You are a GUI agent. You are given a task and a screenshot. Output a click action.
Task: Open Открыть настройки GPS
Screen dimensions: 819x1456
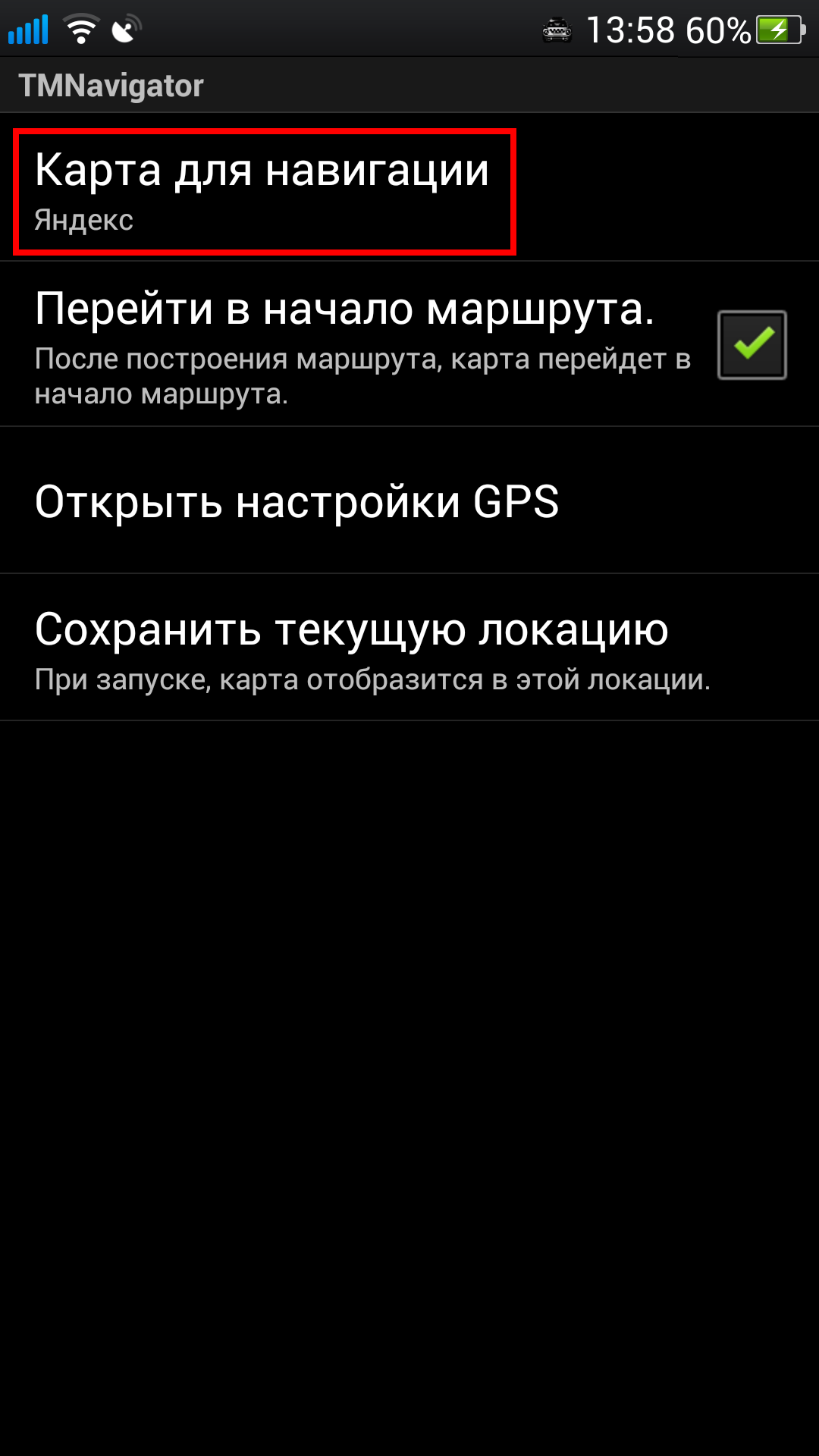coord(409,500)
